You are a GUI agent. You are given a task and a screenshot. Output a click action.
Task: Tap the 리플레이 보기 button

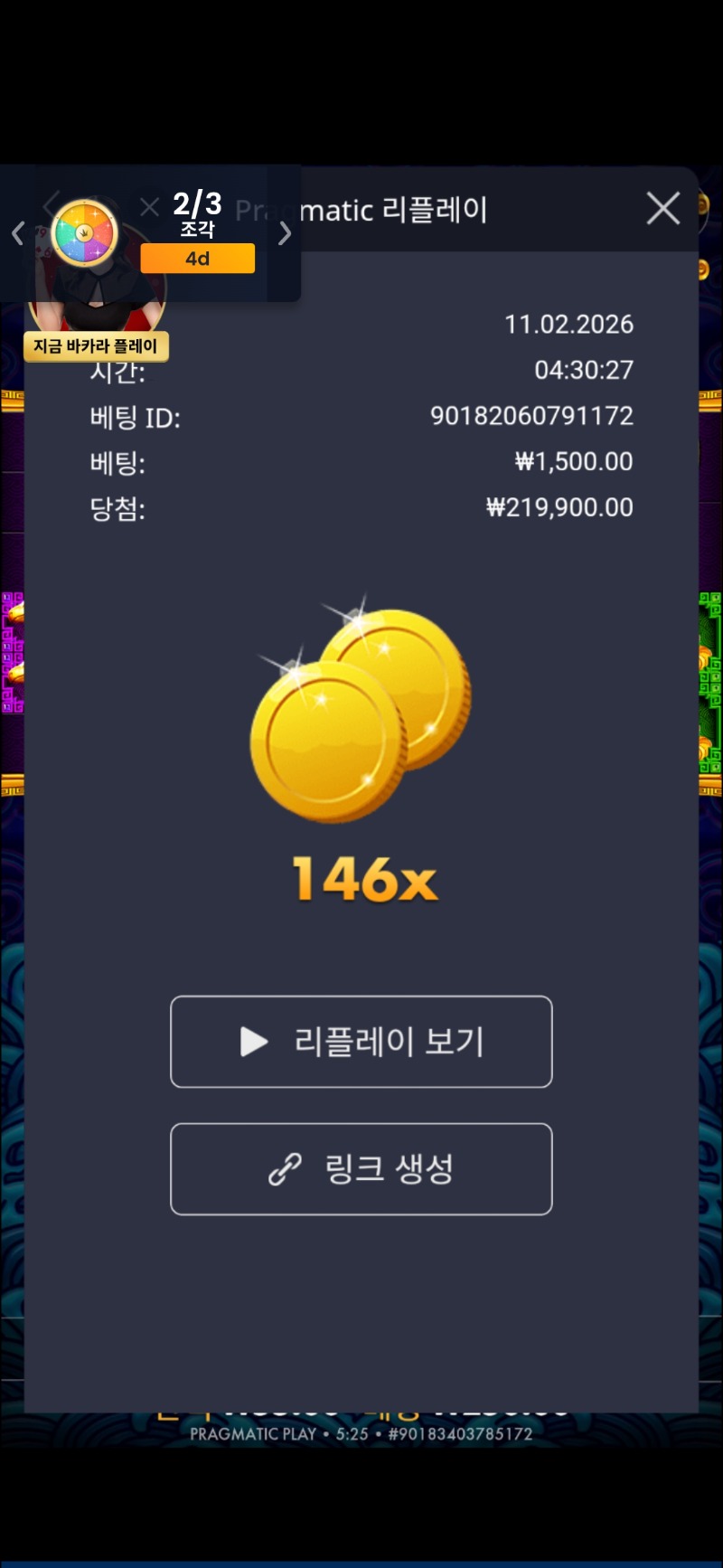(x=361, y=1042)
